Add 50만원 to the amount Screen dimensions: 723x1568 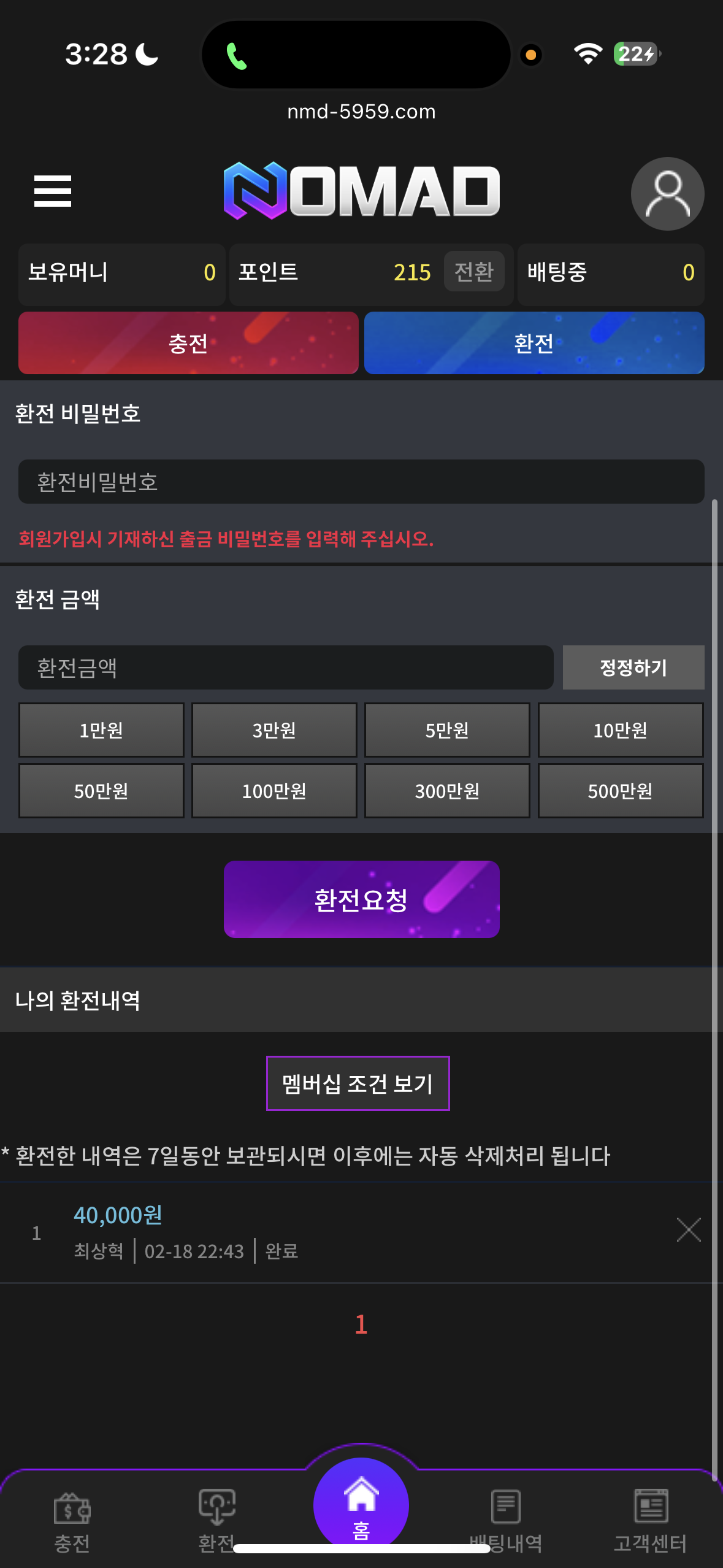pos(101,791)
